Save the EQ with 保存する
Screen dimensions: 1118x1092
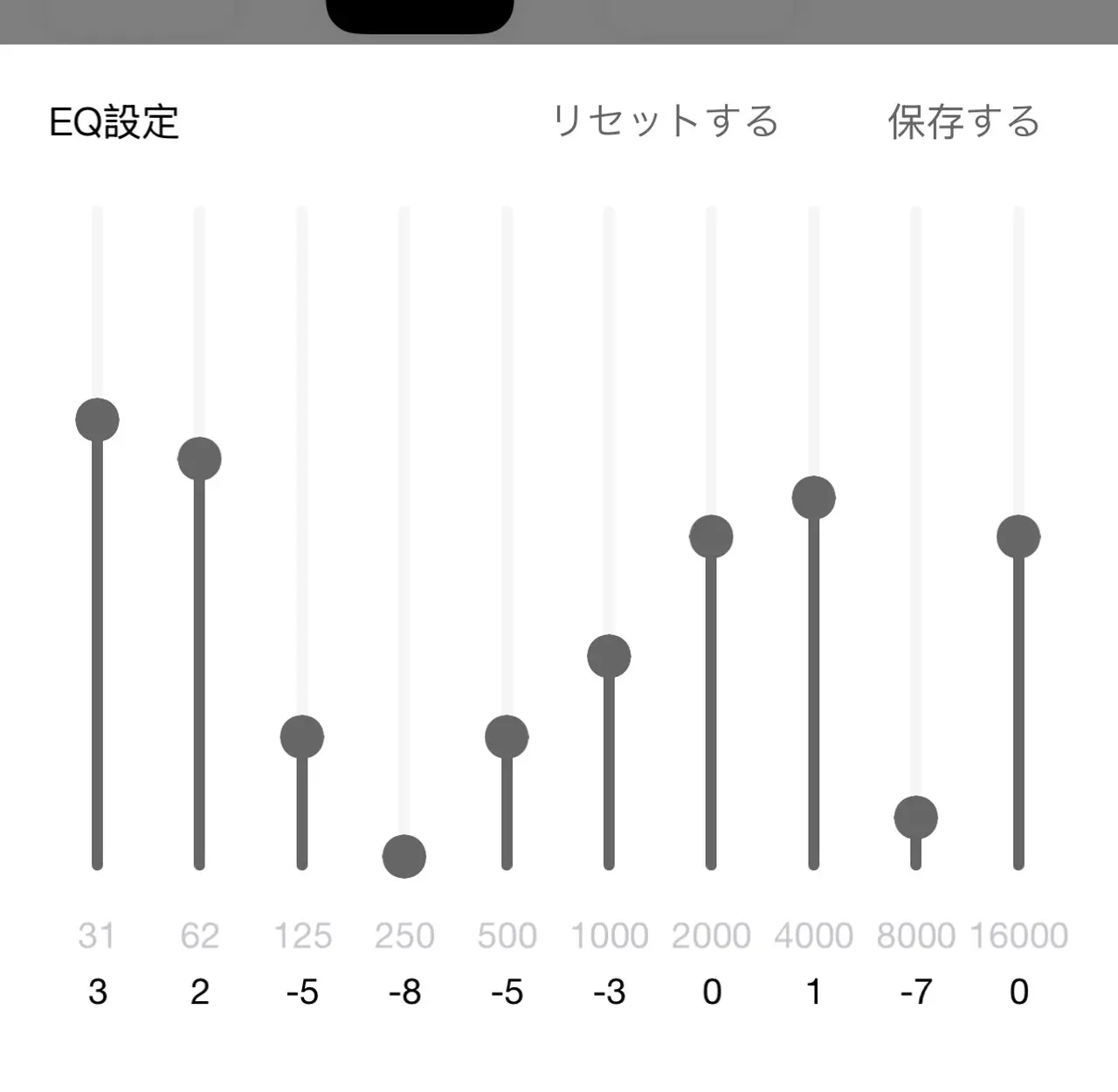963,121
